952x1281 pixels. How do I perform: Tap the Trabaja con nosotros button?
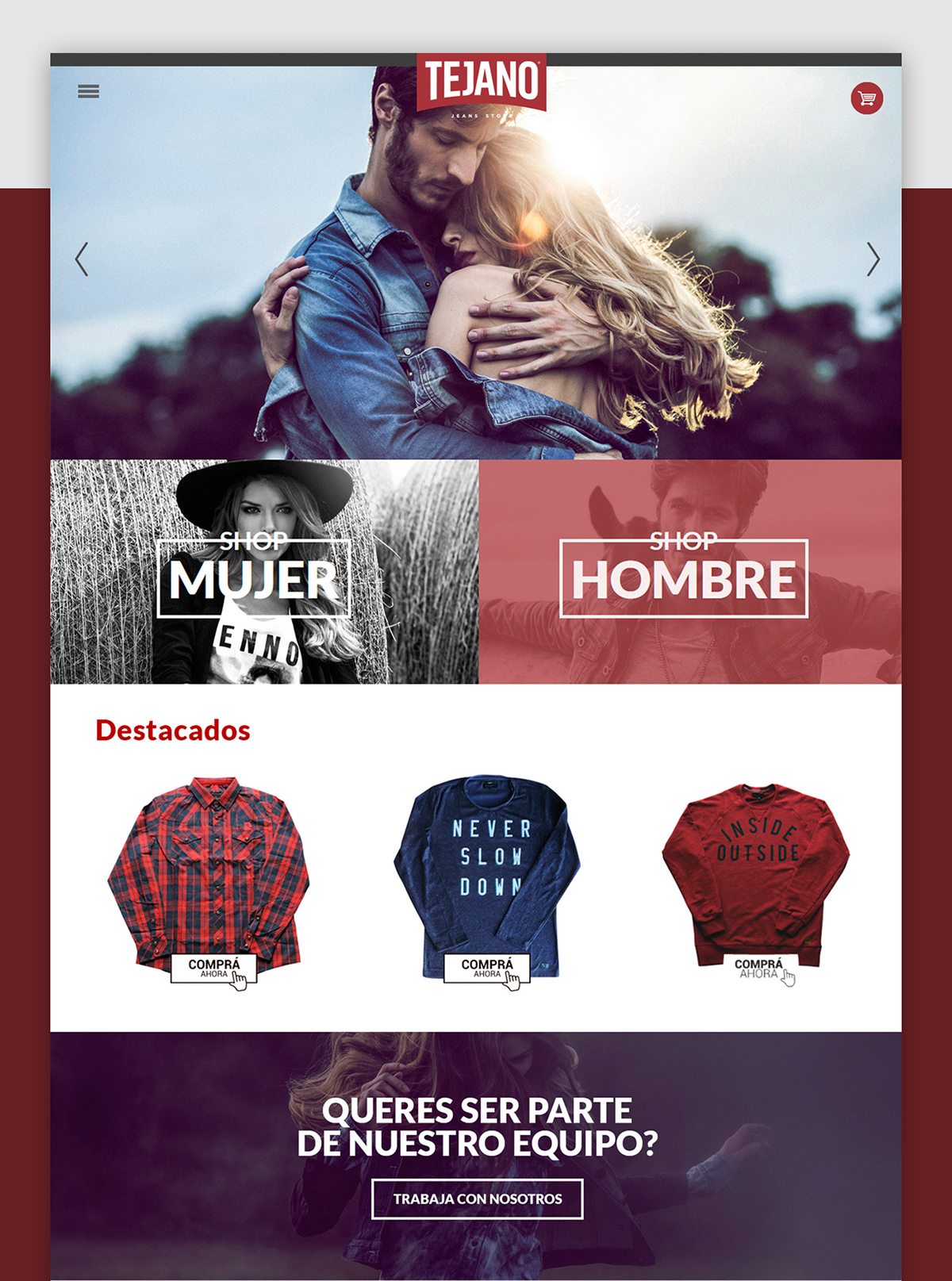(478, 1199)
